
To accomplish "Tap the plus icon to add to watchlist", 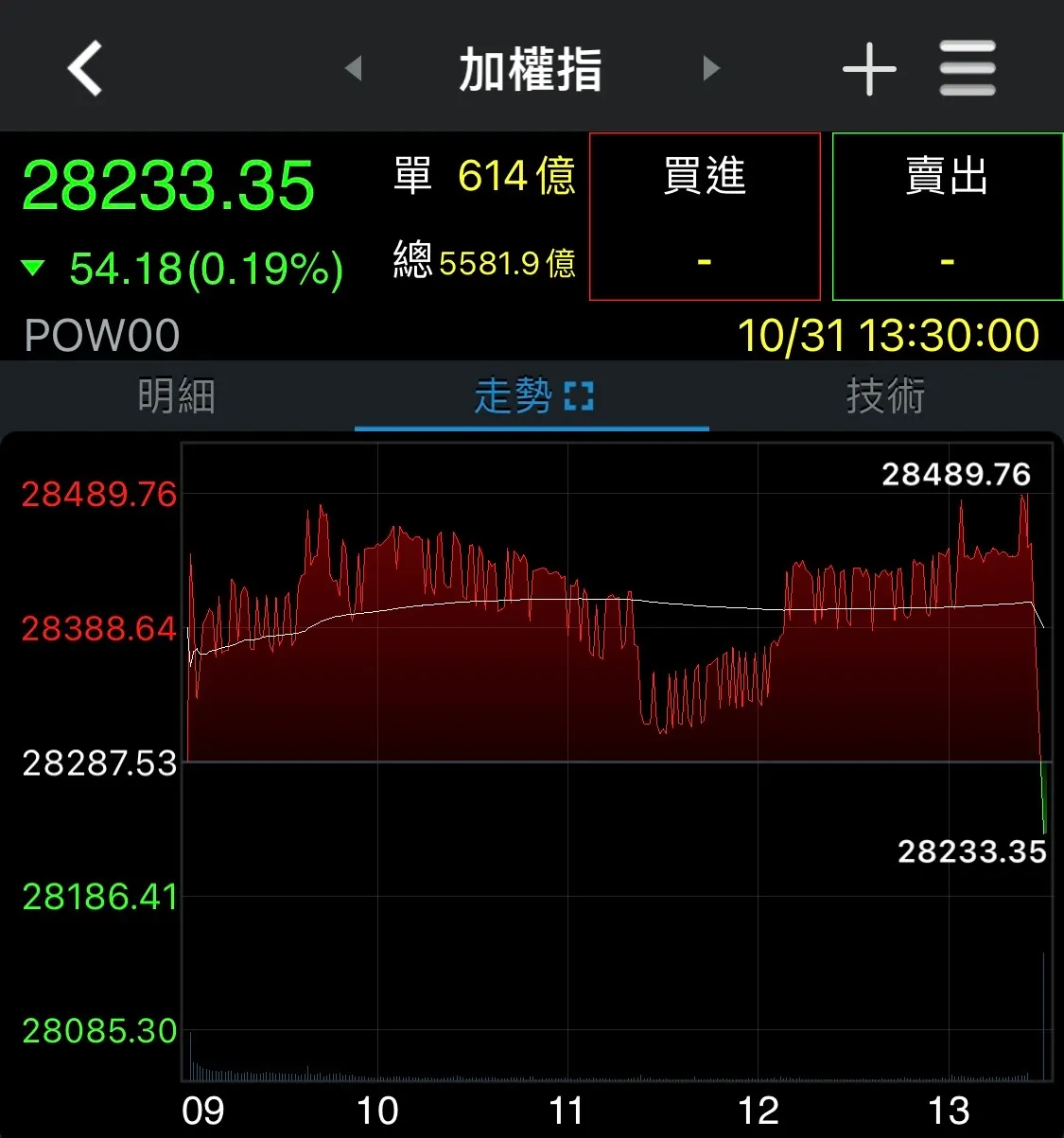I will pos(868,68).
